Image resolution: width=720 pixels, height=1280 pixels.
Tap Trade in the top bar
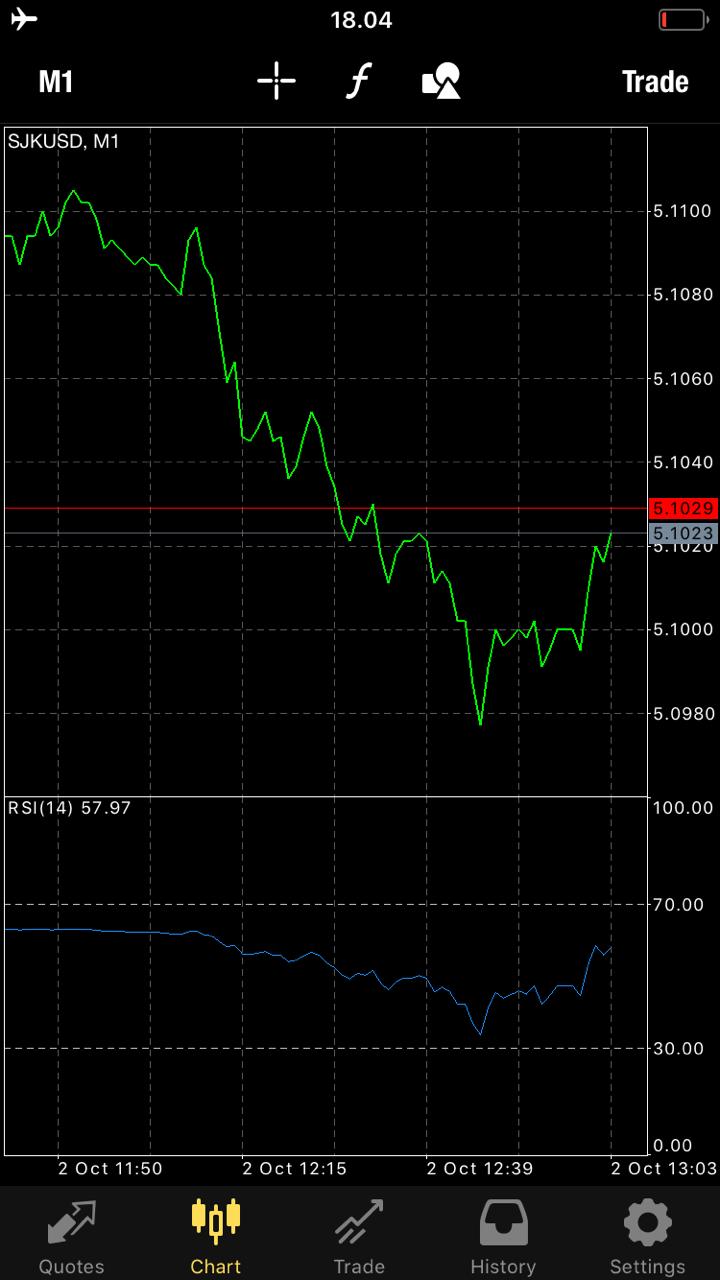click(x=655, y=82)
